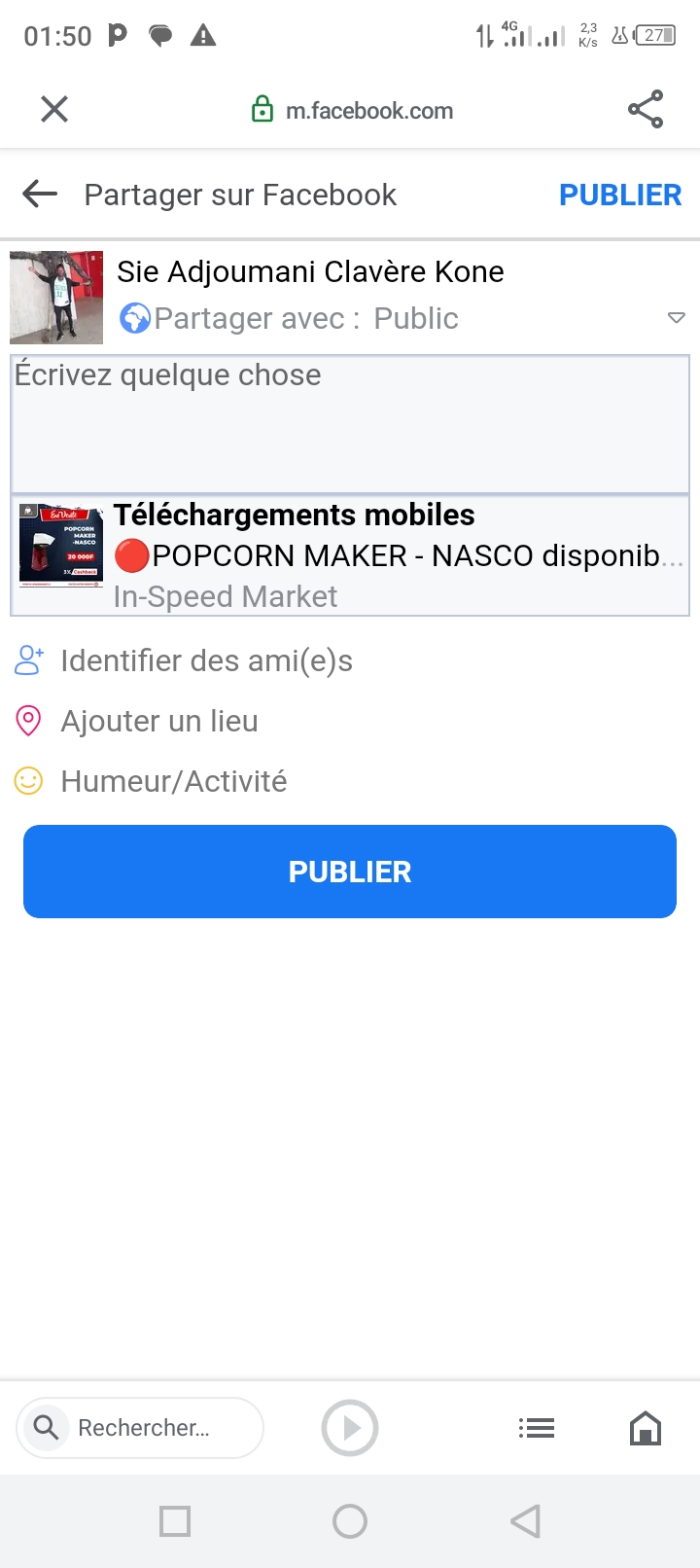
Task: Share this page via the share icon
Action: pos(646,109)
